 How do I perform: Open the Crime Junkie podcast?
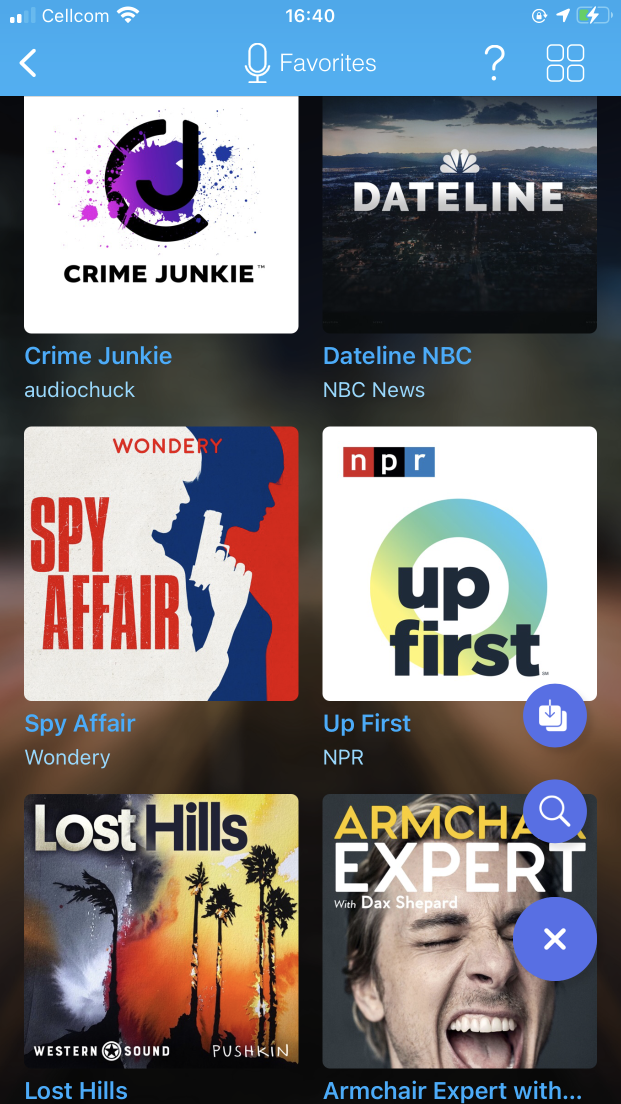[x=161, y=214]
